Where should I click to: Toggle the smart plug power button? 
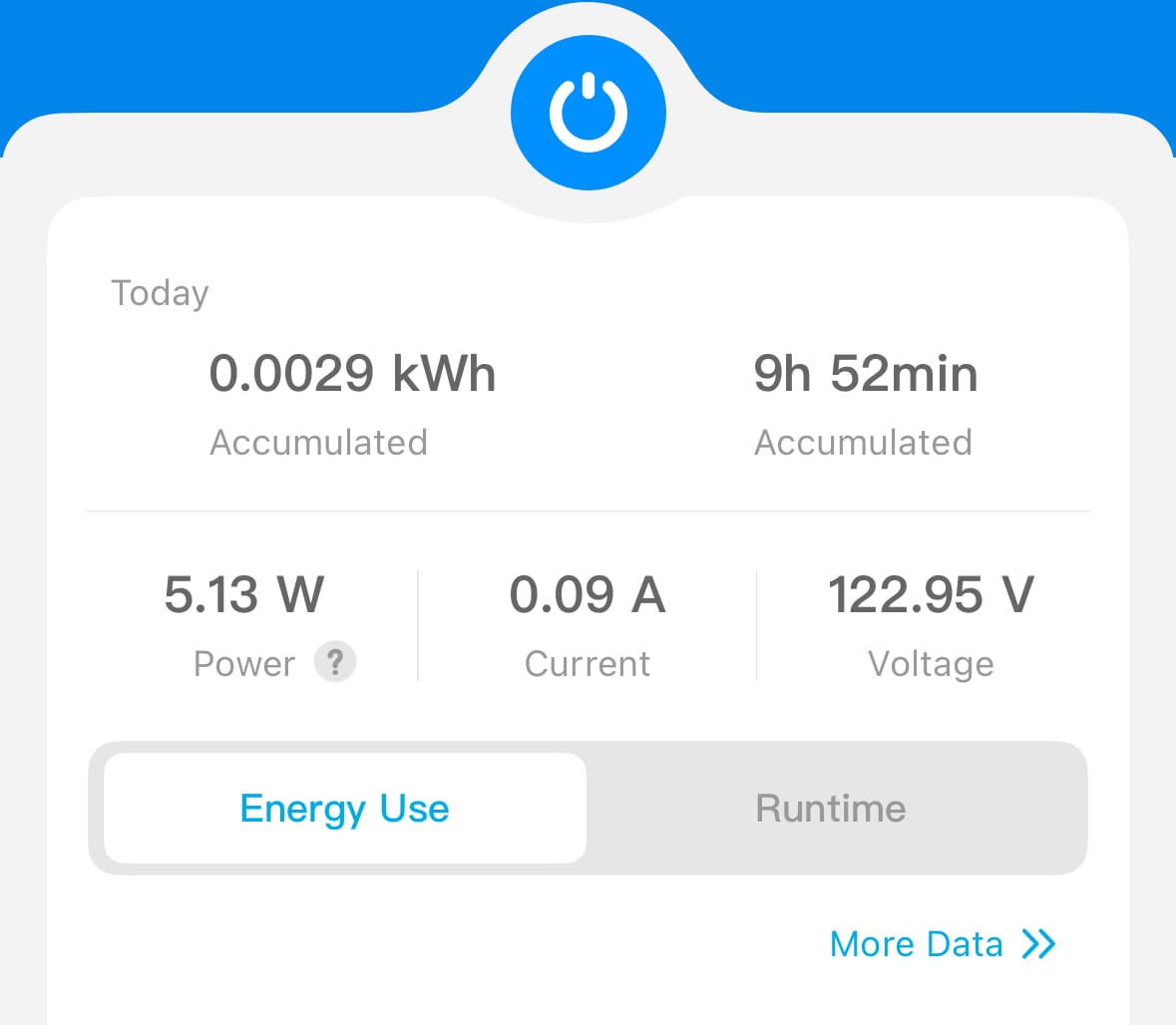pyautogui.click(x=588, y=112)
